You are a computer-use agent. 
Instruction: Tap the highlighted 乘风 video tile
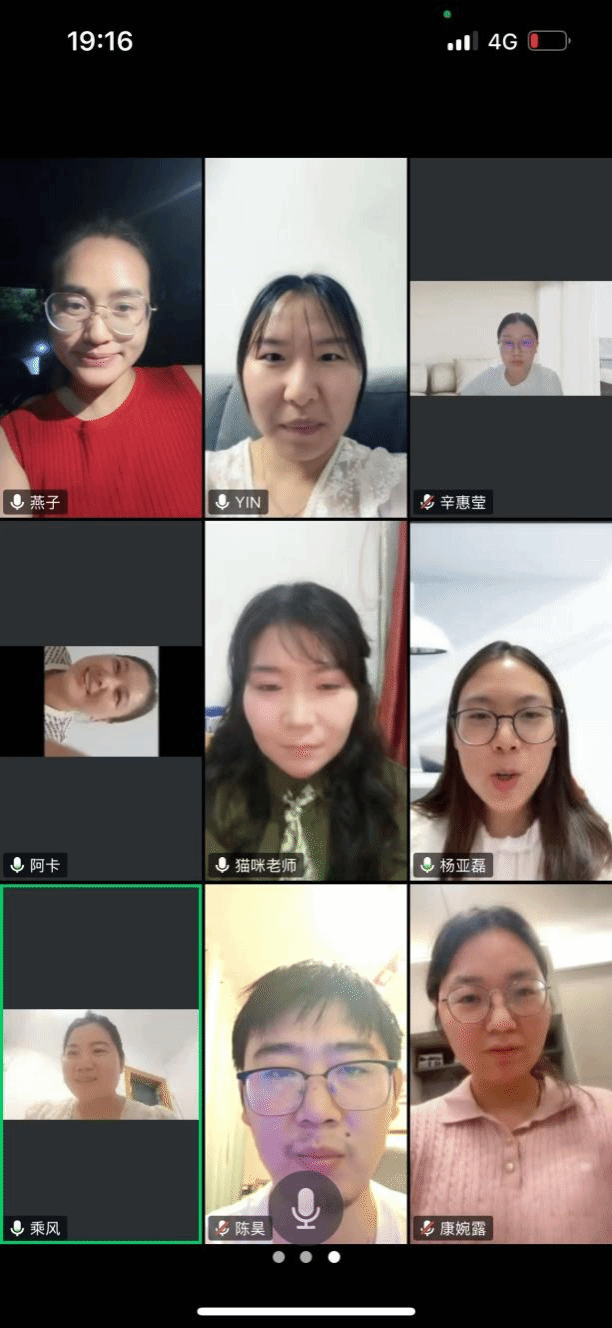tap(101, 1063)
